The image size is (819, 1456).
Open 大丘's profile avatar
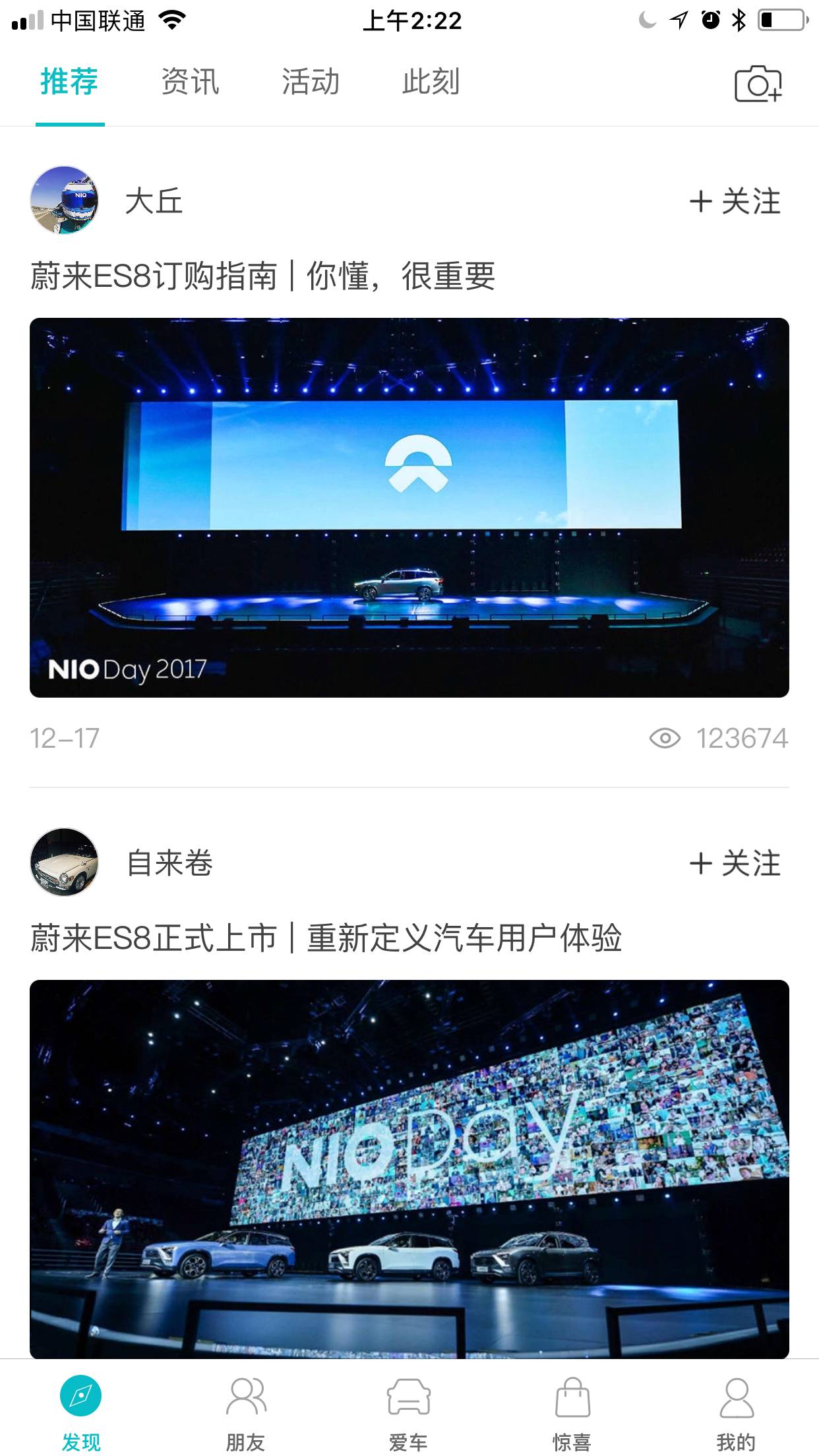coord(65,200)
